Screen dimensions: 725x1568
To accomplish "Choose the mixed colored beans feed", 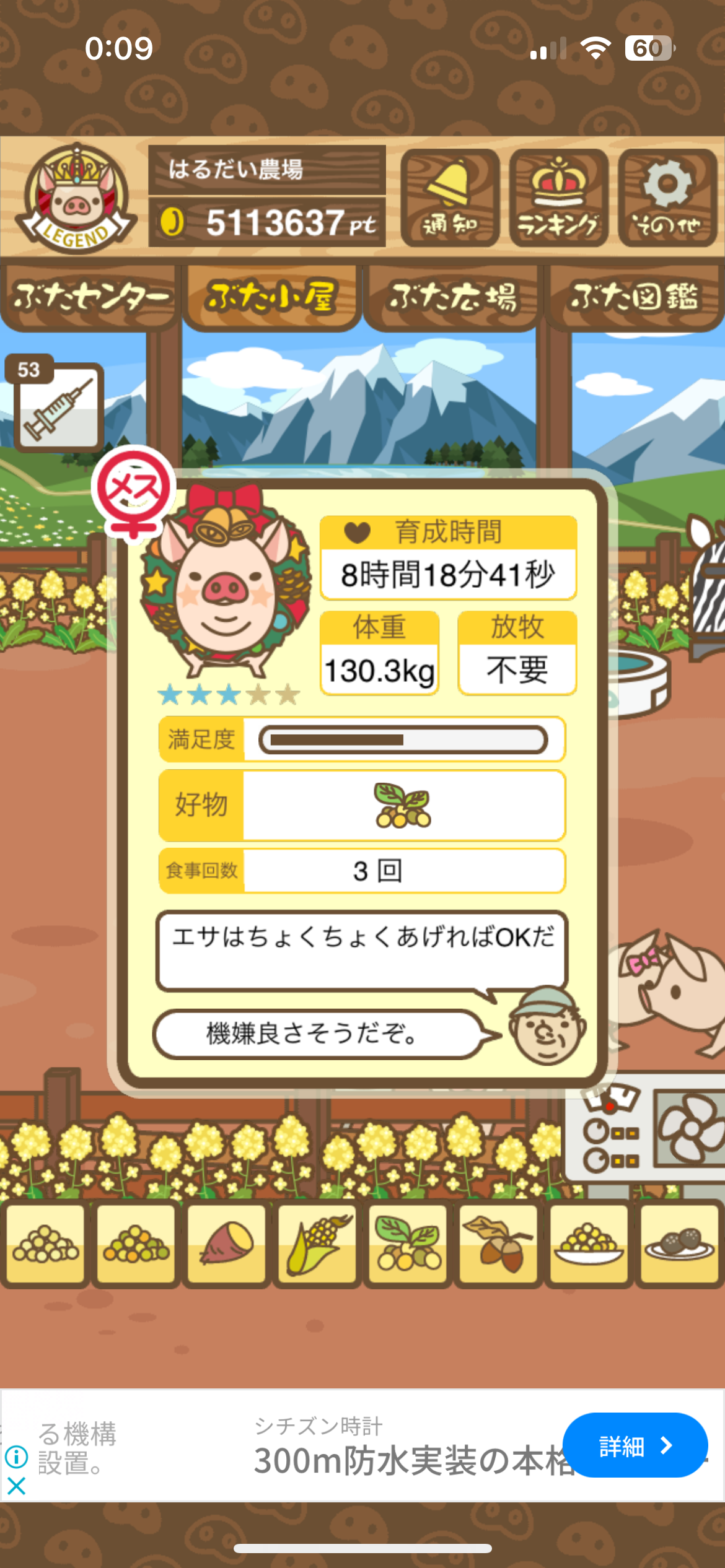I will [136, 1243].
